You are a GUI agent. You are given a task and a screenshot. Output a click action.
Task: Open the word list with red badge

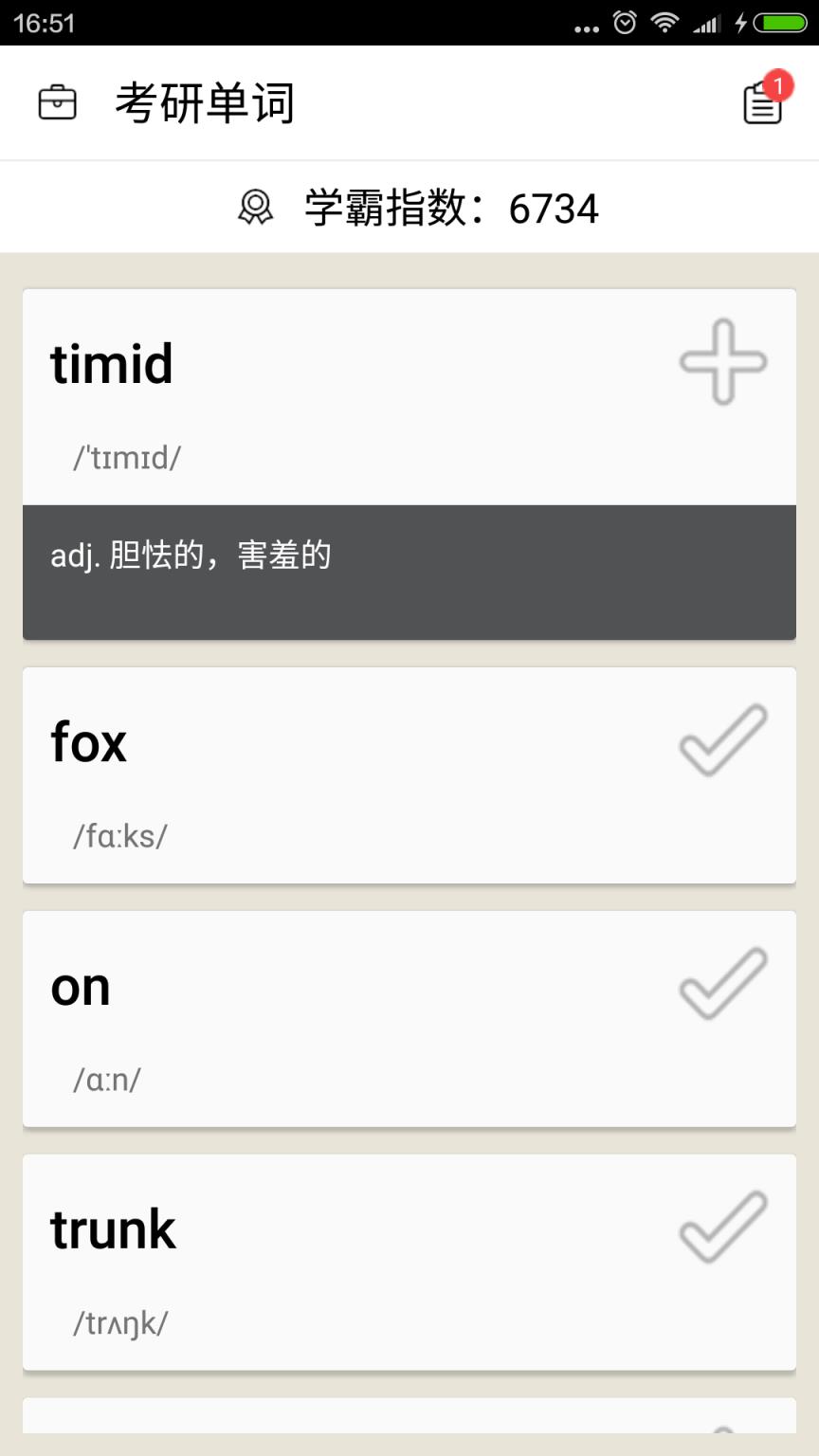pyautogui.click(x=763, y=101)
